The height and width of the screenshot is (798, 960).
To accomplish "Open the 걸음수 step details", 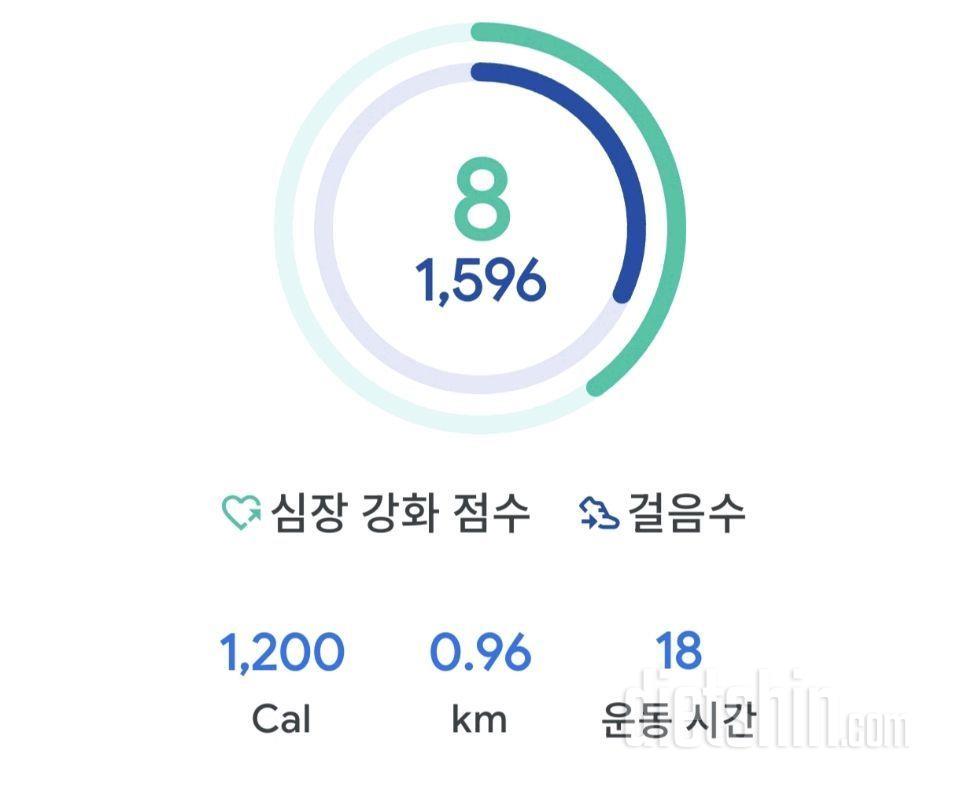I will (663, 514).
